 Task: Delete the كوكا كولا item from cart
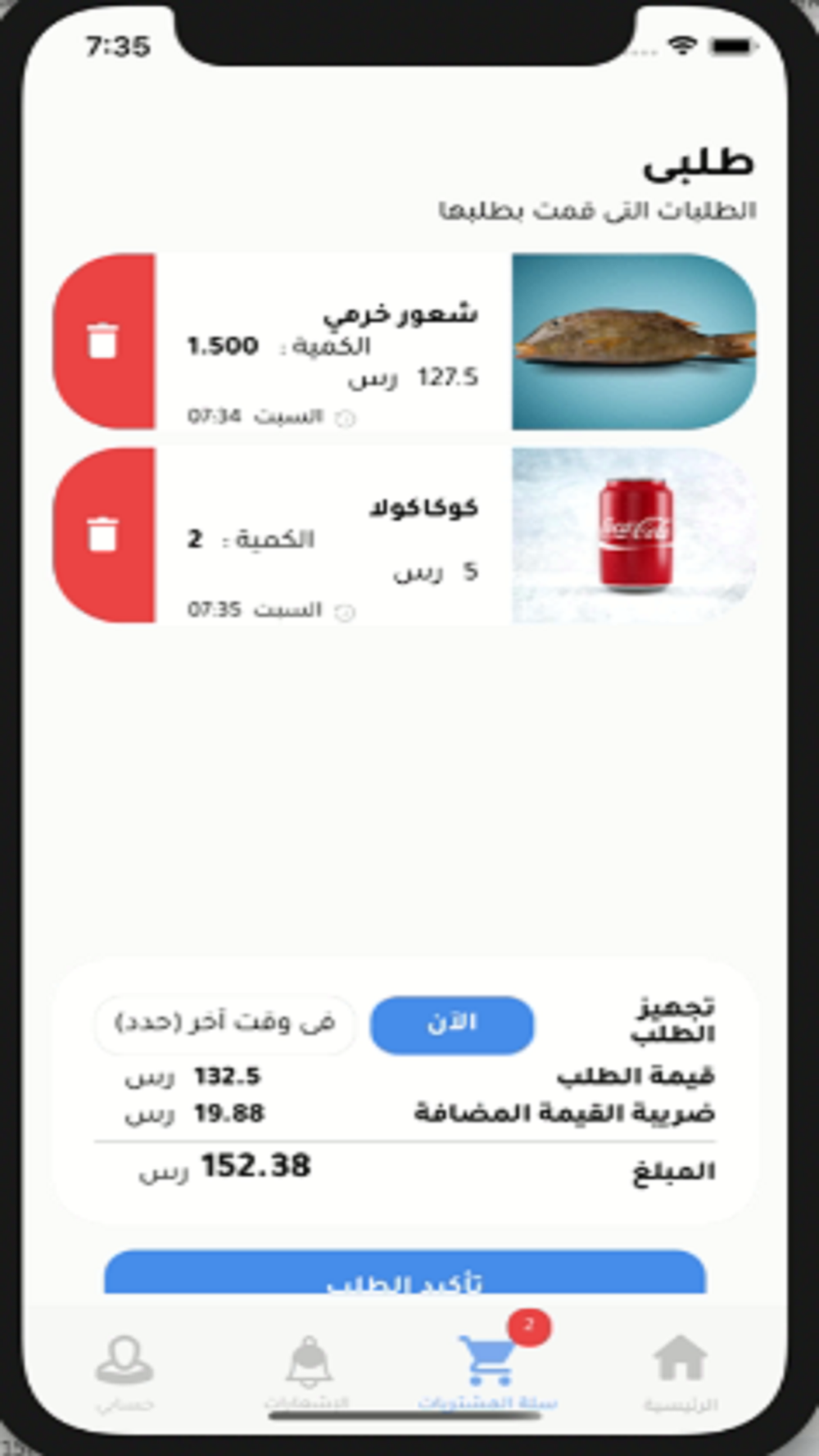pos(104,536)
